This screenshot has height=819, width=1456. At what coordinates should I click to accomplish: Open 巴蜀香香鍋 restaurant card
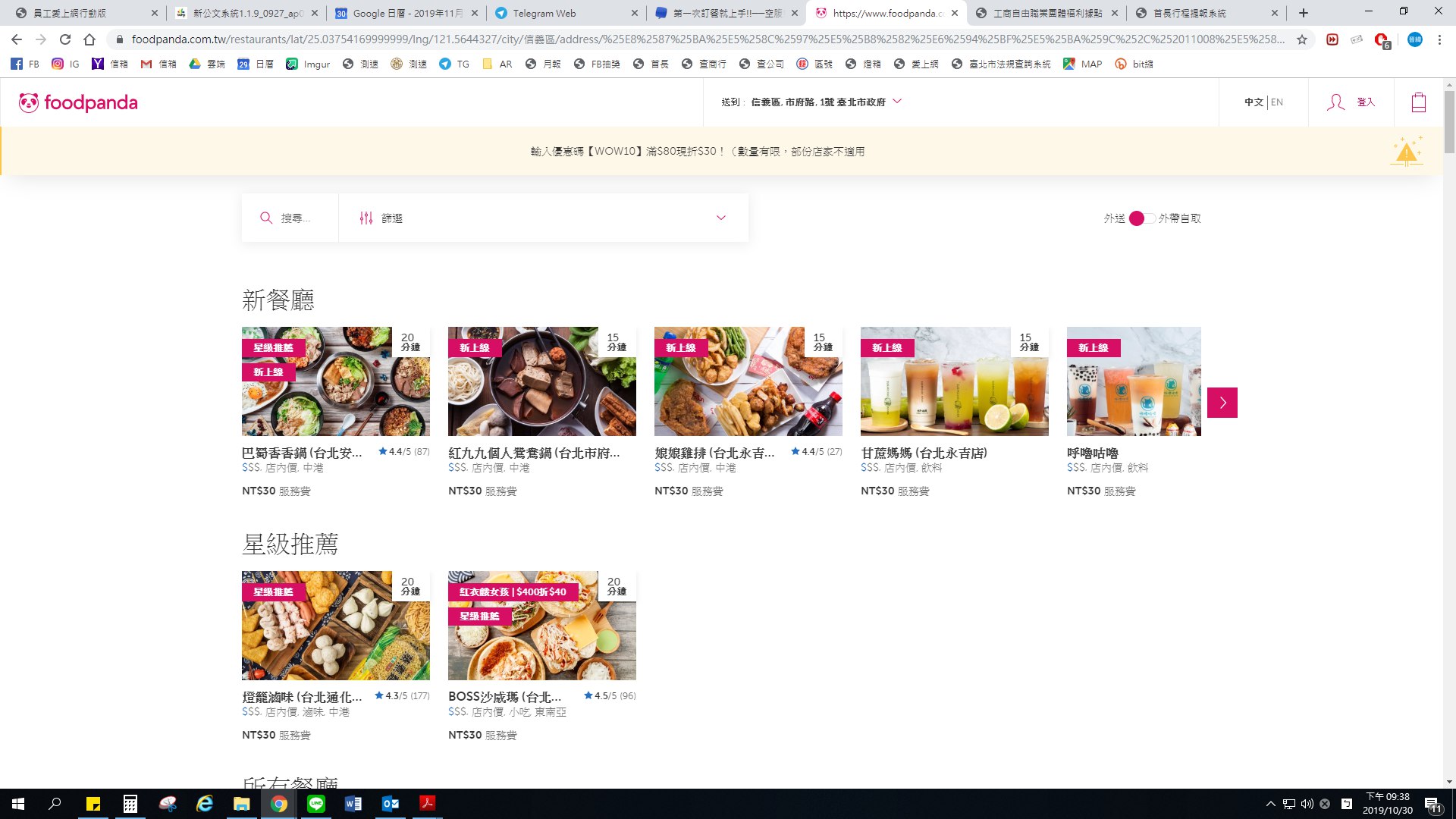point(335,381)
